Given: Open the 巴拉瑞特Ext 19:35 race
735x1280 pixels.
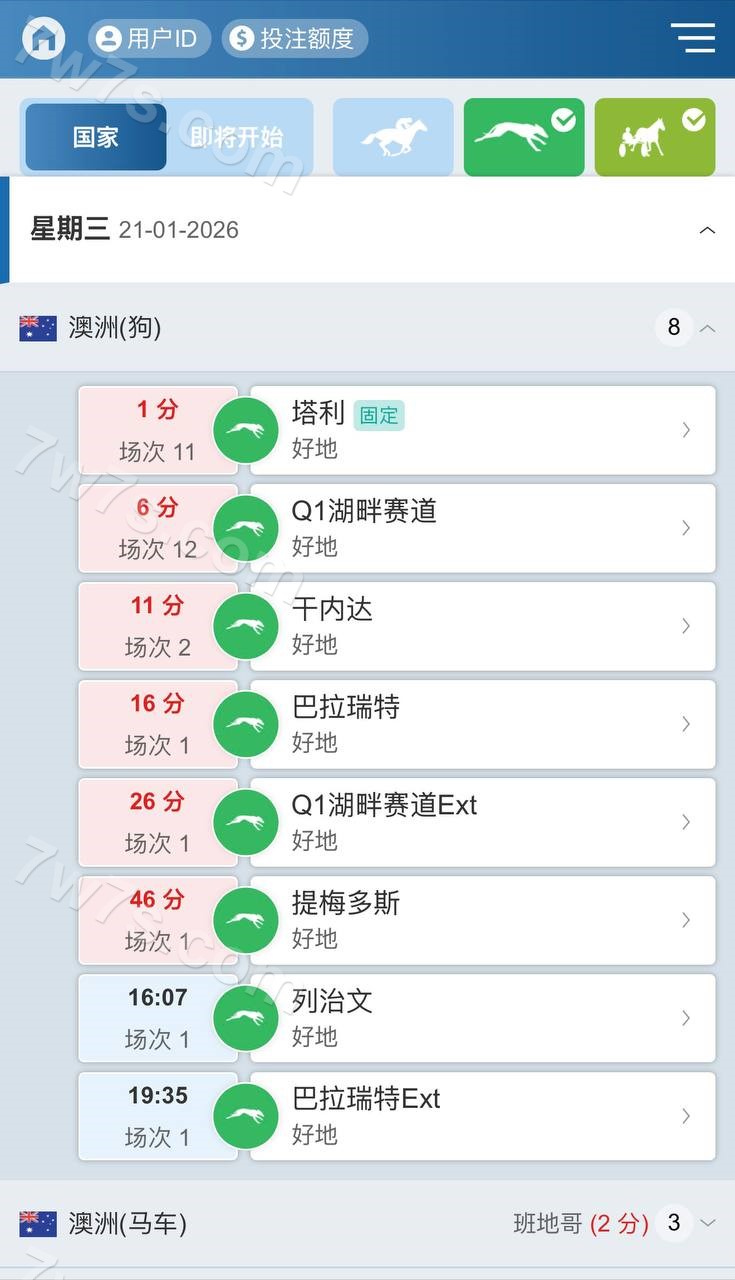Looking at the screenshot, I should click(x=482, y=1116).
